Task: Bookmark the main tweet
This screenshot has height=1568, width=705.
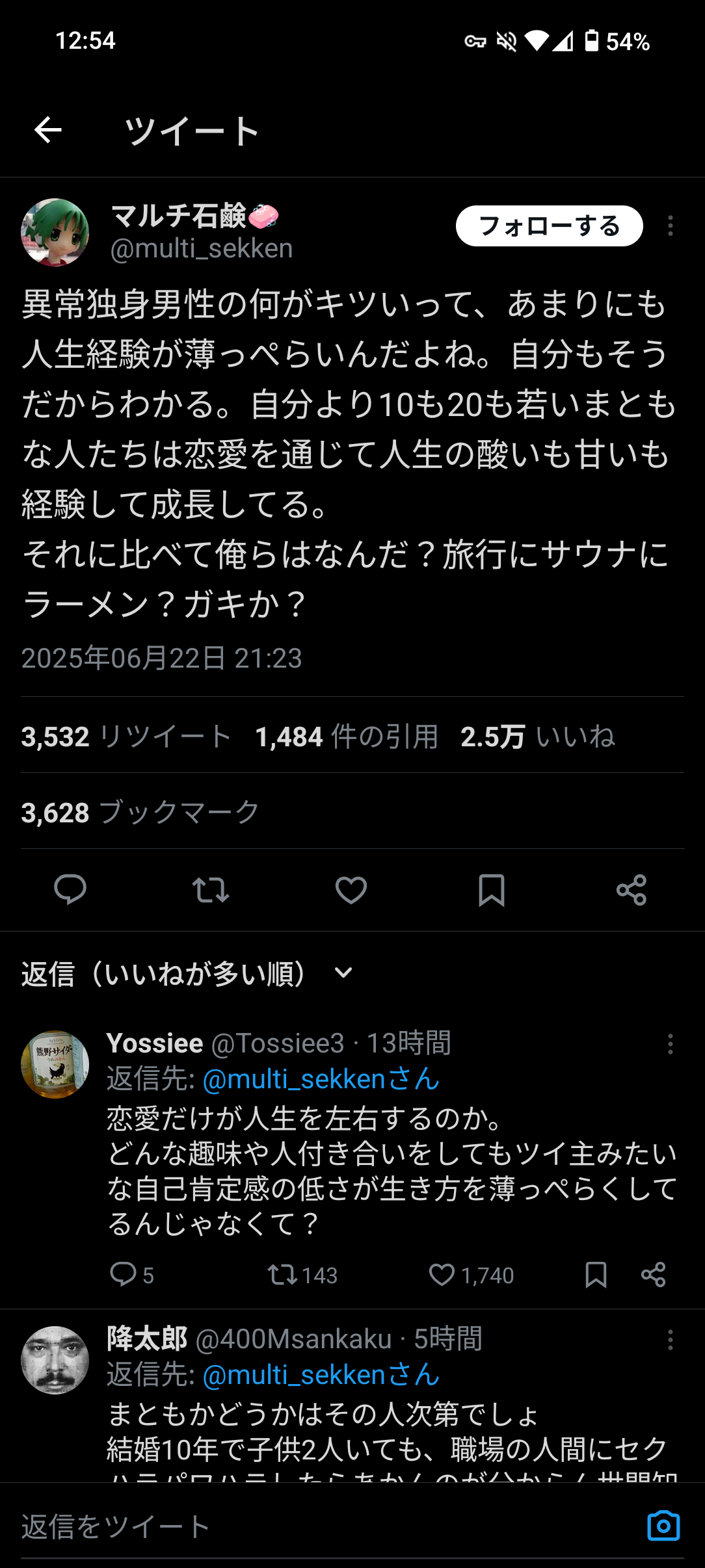Action: pos(492,889)
